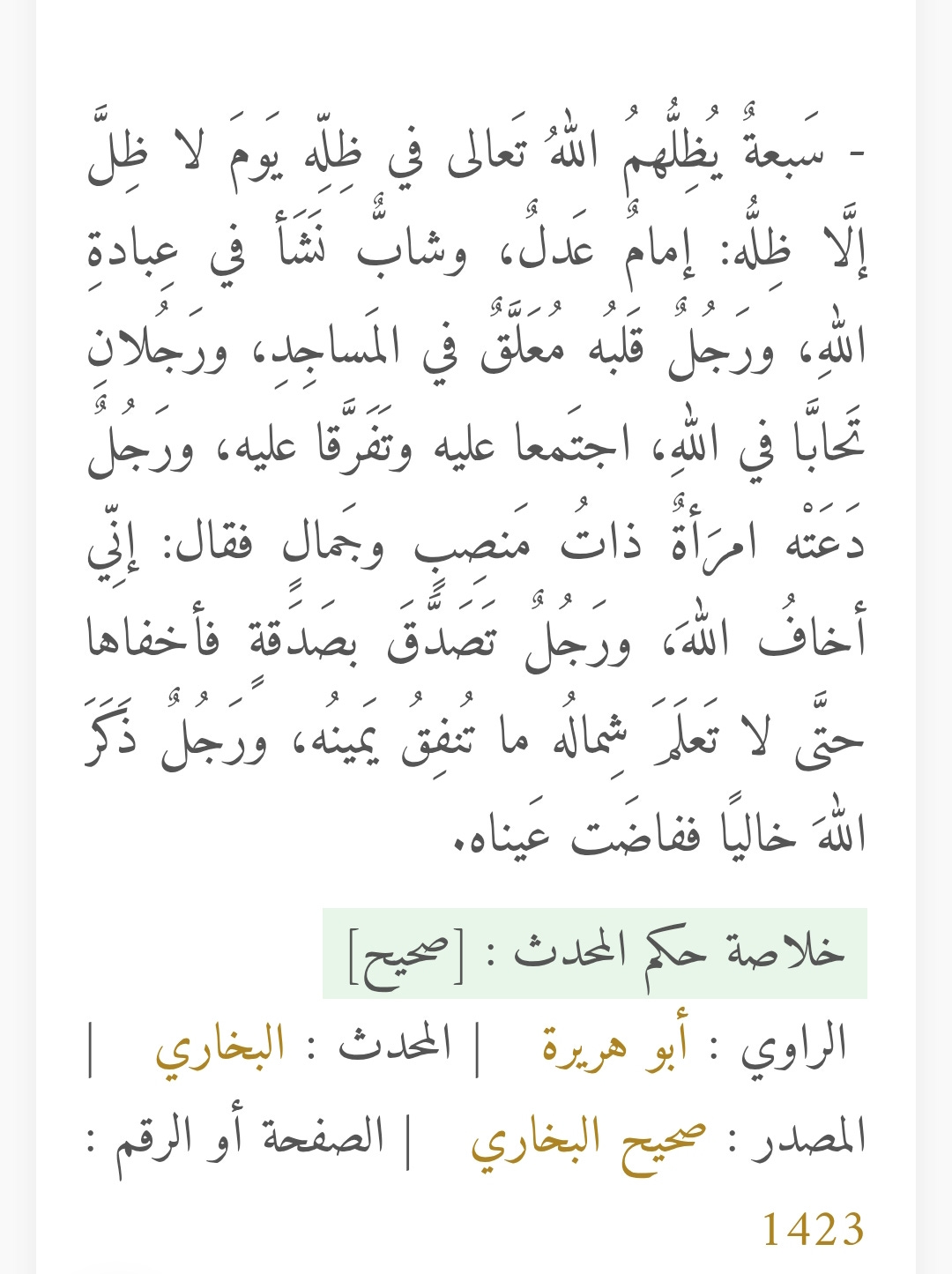The image size is (952, 1274).
Task: Open hadith number 1423 link
Action: [x=814, y=1230]
